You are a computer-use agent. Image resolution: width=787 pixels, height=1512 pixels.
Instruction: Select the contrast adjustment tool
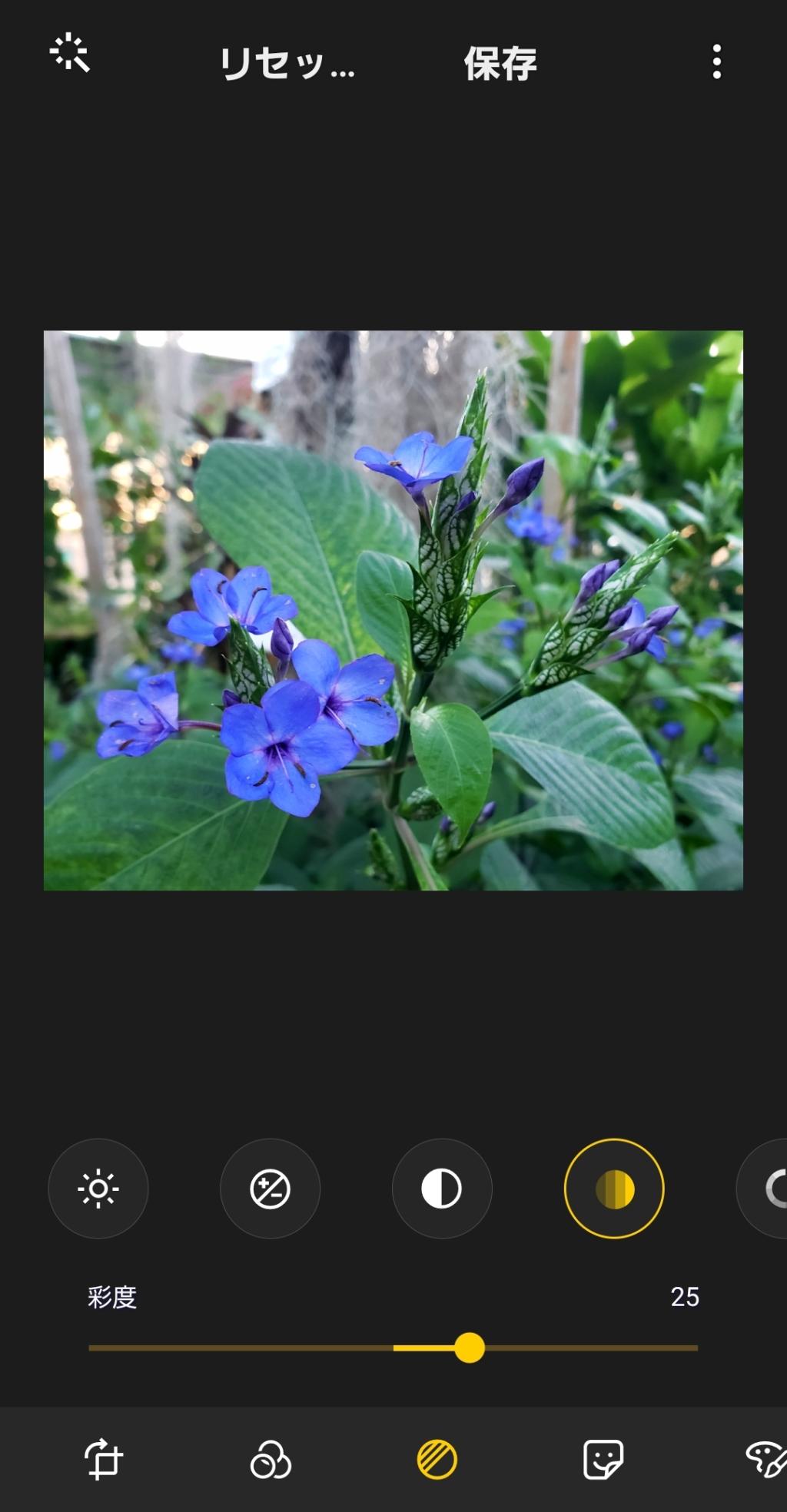click(442, 1189)
